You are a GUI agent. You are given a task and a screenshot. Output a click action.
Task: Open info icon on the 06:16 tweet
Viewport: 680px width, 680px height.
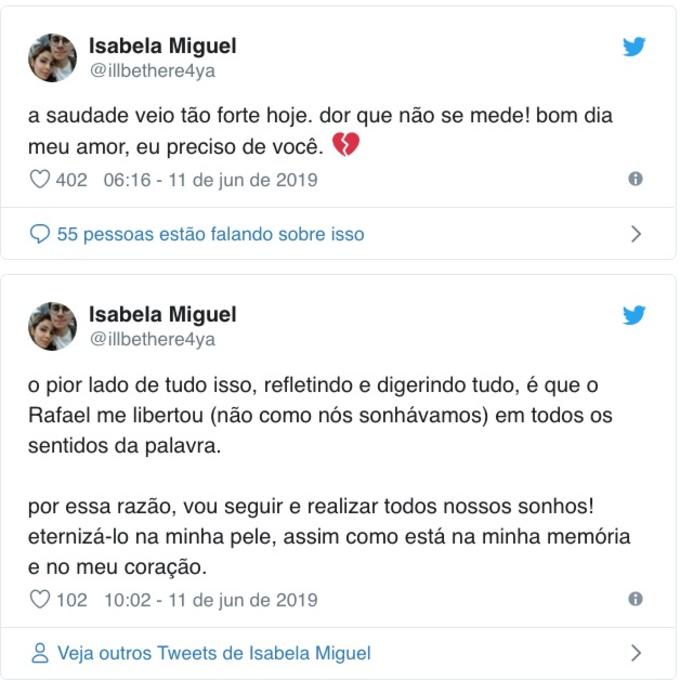(x=635, y=179)
